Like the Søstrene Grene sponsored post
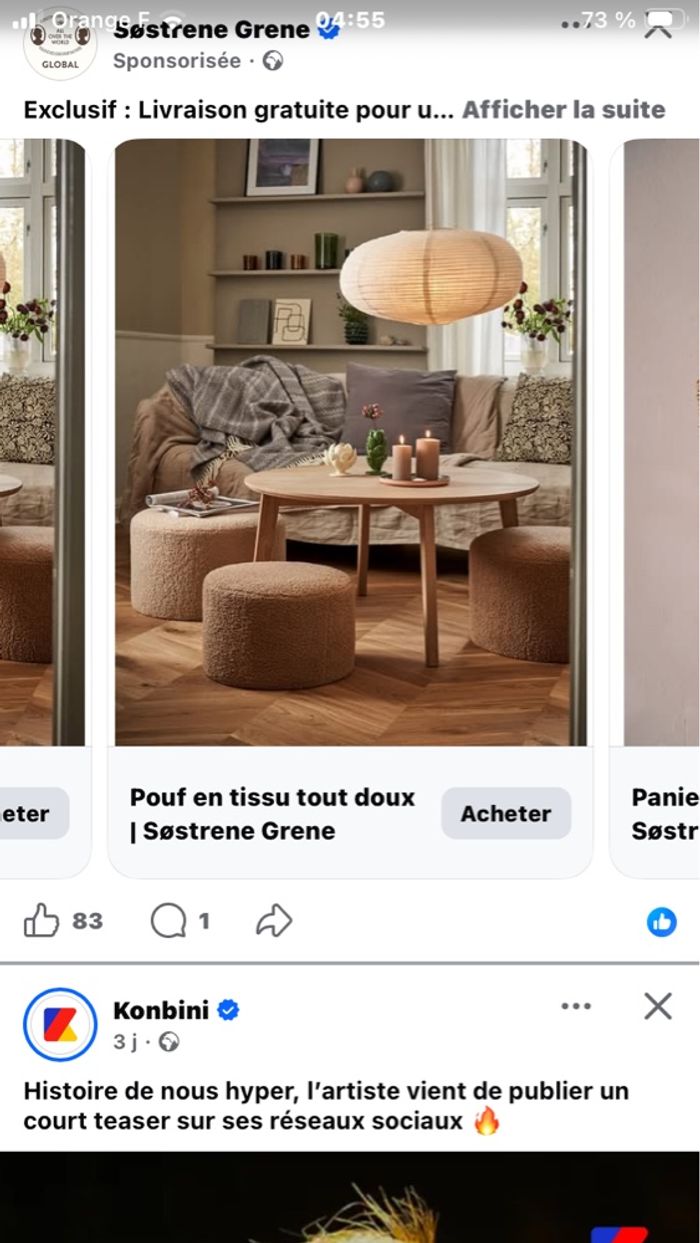Viewport: 700px width, 1243px height. click(x=42, y=920)
